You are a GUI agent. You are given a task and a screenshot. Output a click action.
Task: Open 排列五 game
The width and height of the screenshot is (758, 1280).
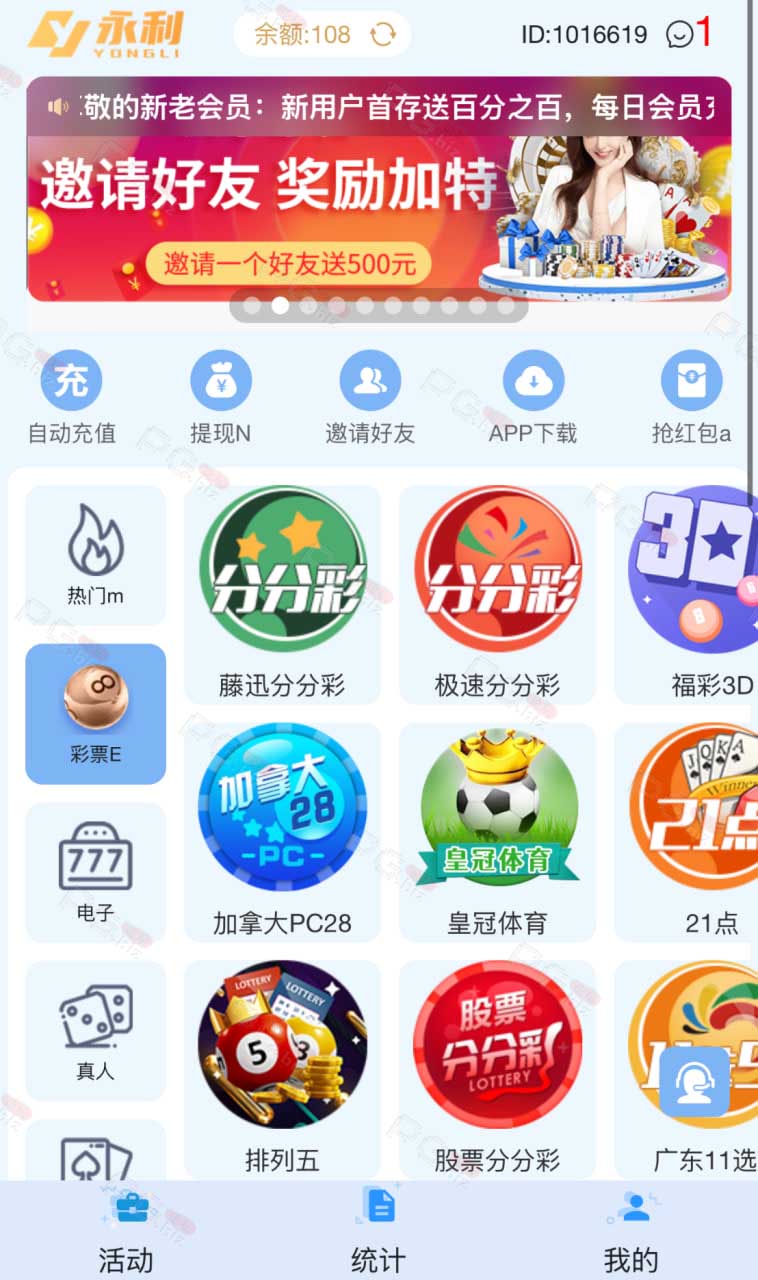click(282, 1070)
